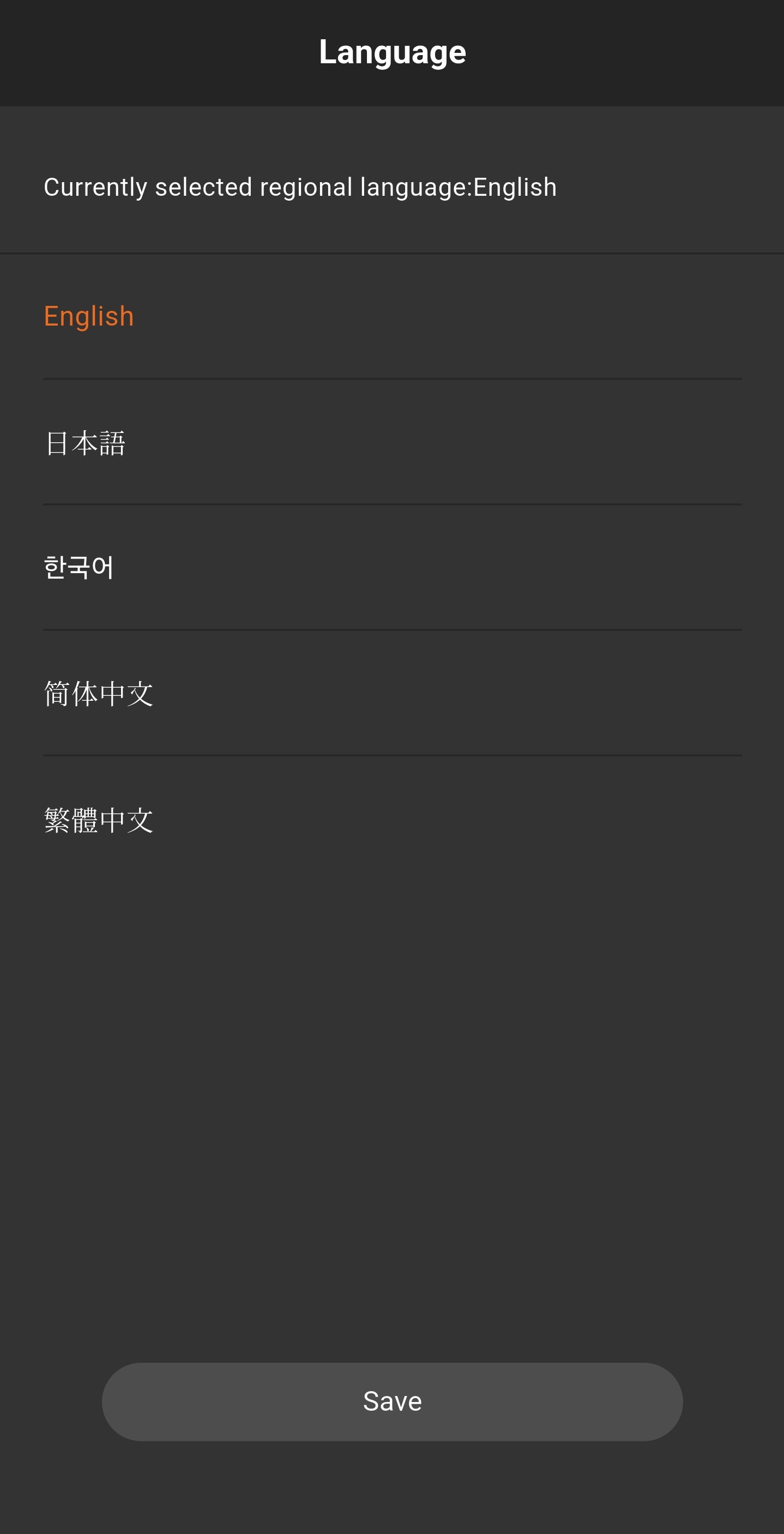Select English as the language
Viewport: 784px width, 1534px height.
point(89,316)
